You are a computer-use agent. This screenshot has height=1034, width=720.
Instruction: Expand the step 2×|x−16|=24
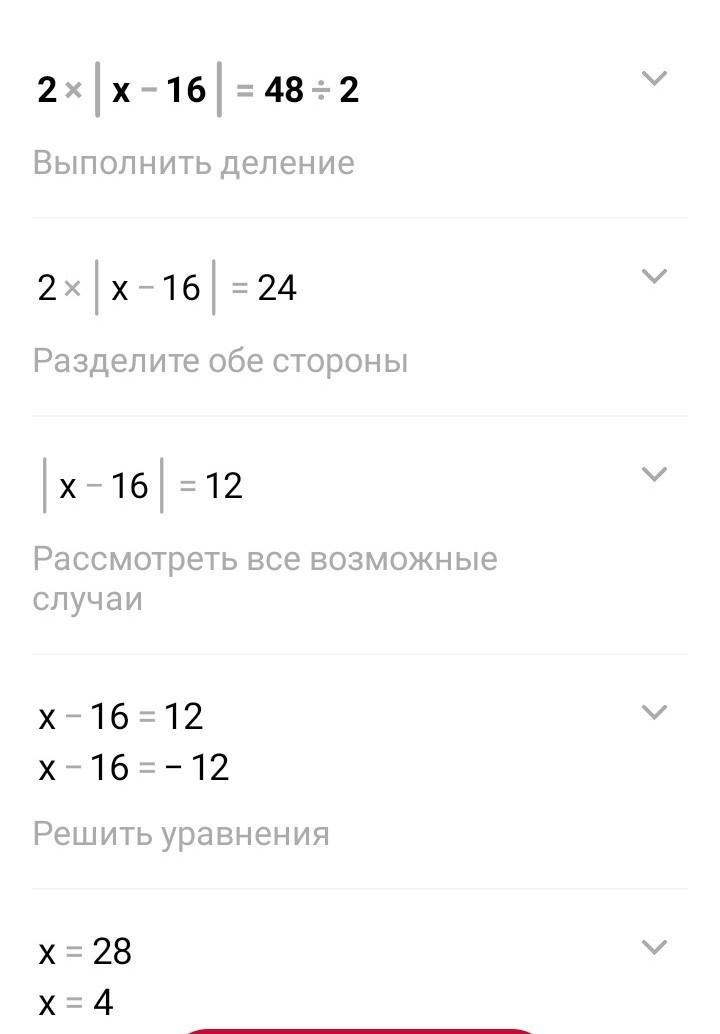tap(653, 276)
